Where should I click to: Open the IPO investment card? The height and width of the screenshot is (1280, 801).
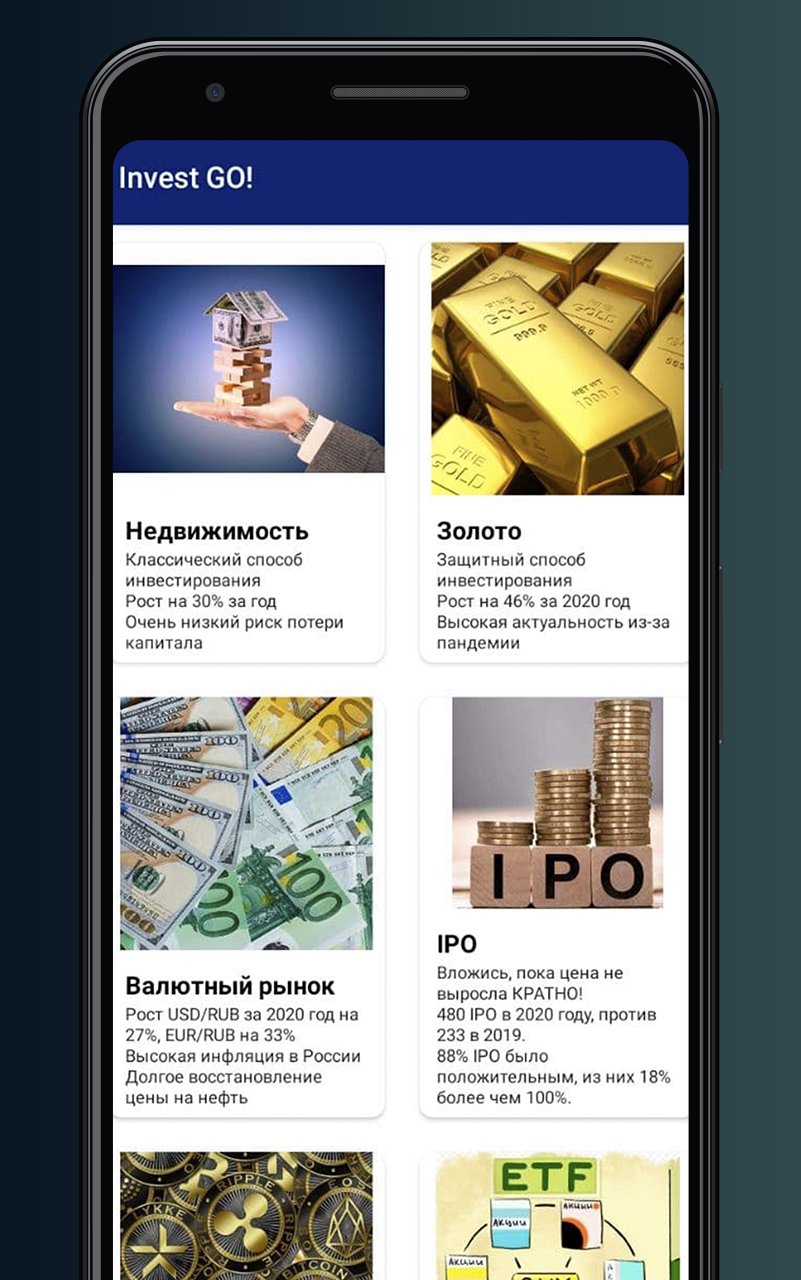coord(555,900)
